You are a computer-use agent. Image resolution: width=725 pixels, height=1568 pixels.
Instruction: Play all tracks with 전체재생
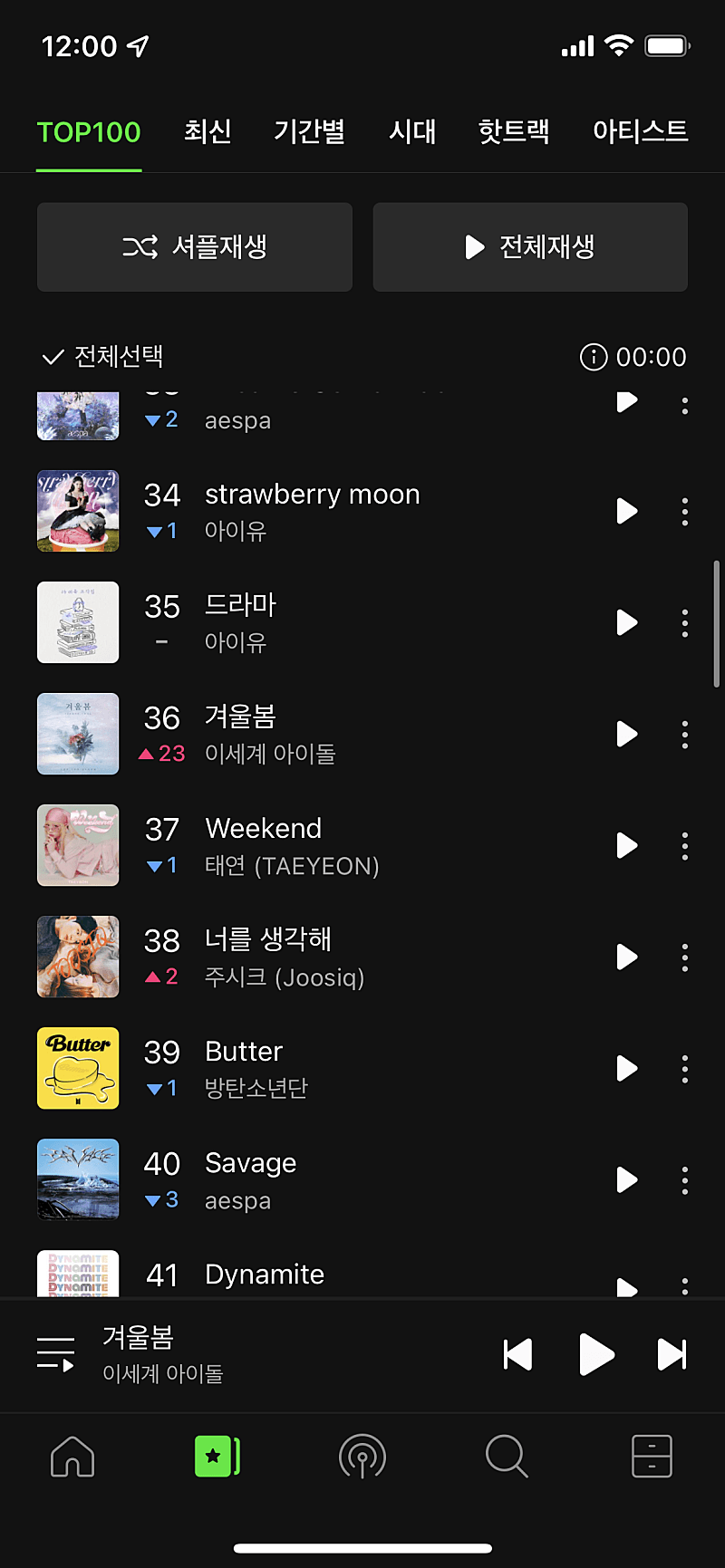point(530,247)
